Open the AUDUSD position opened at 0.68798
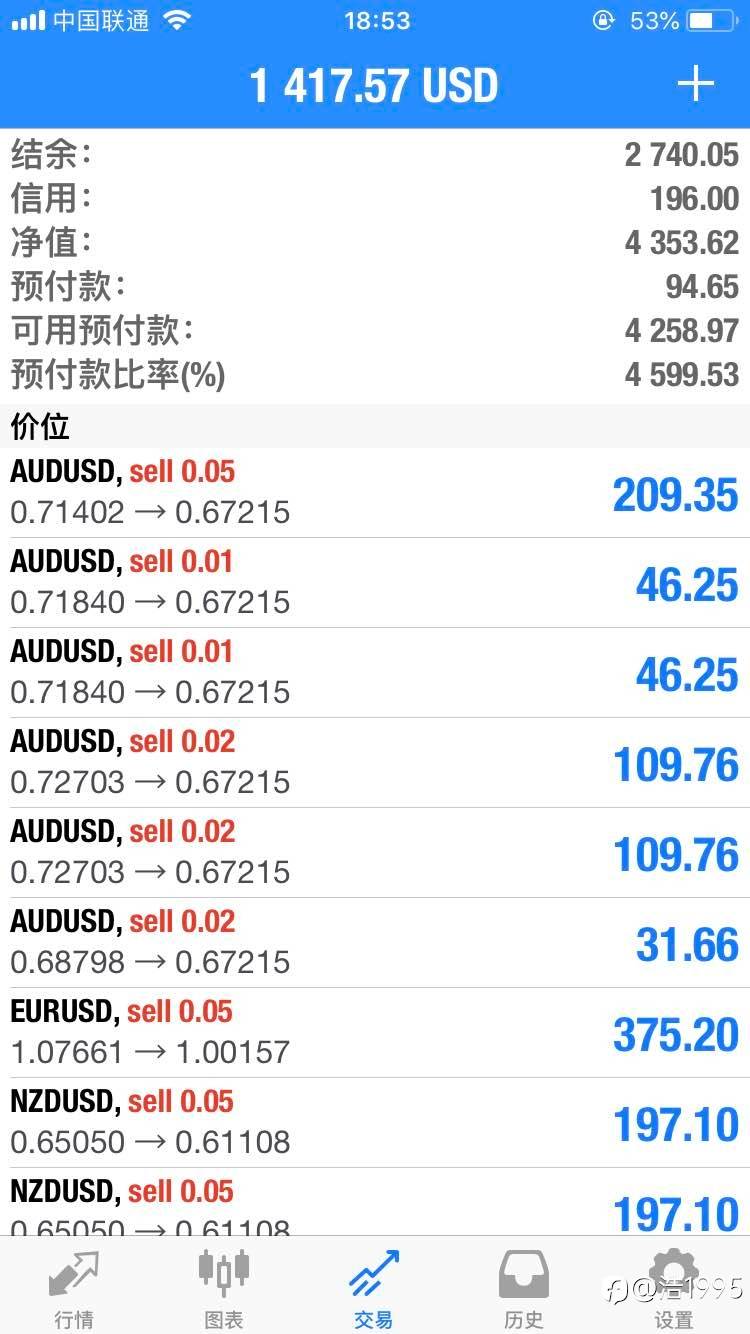750x1334 pixels. 375,943
